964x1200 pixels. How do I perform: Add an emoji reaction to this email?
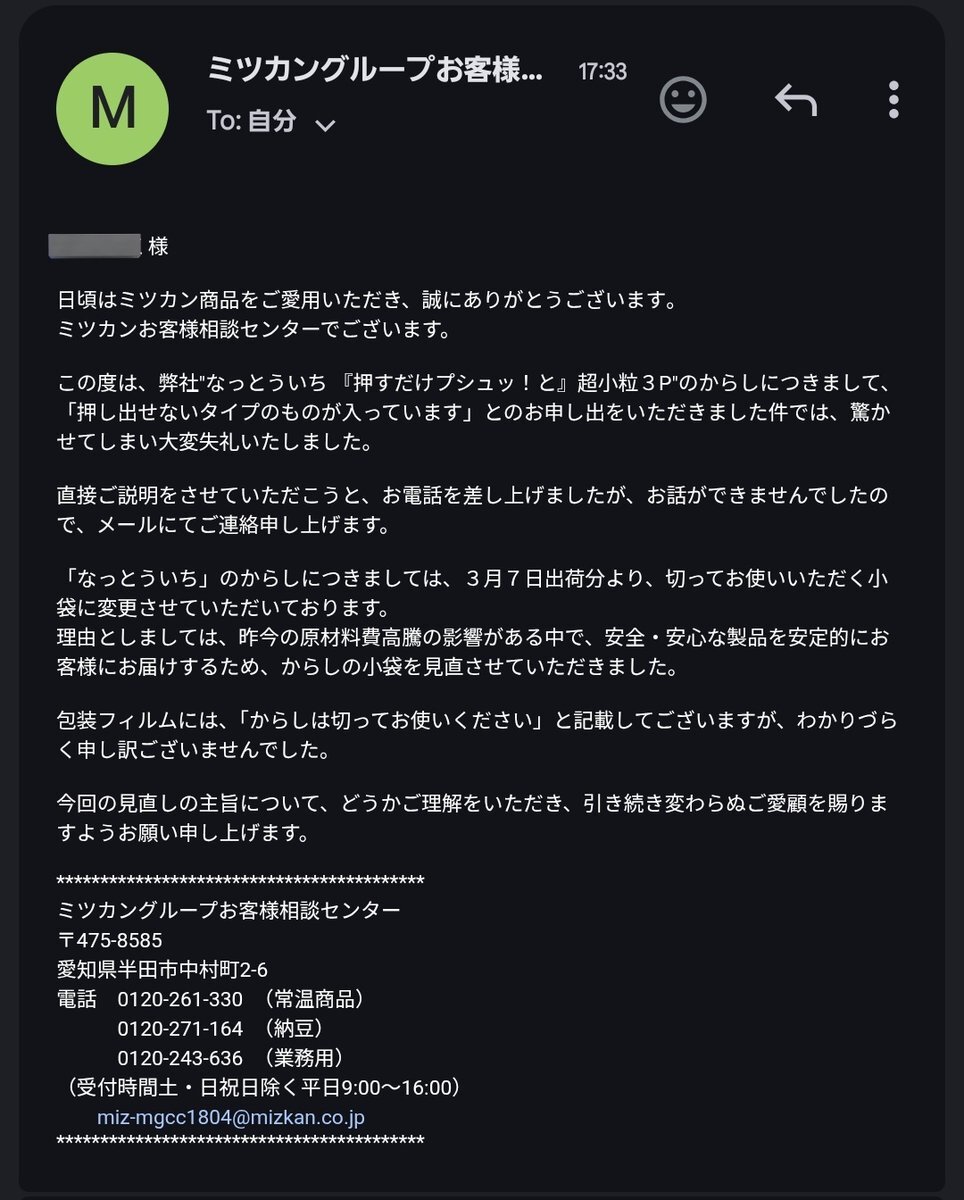[684, 99]
